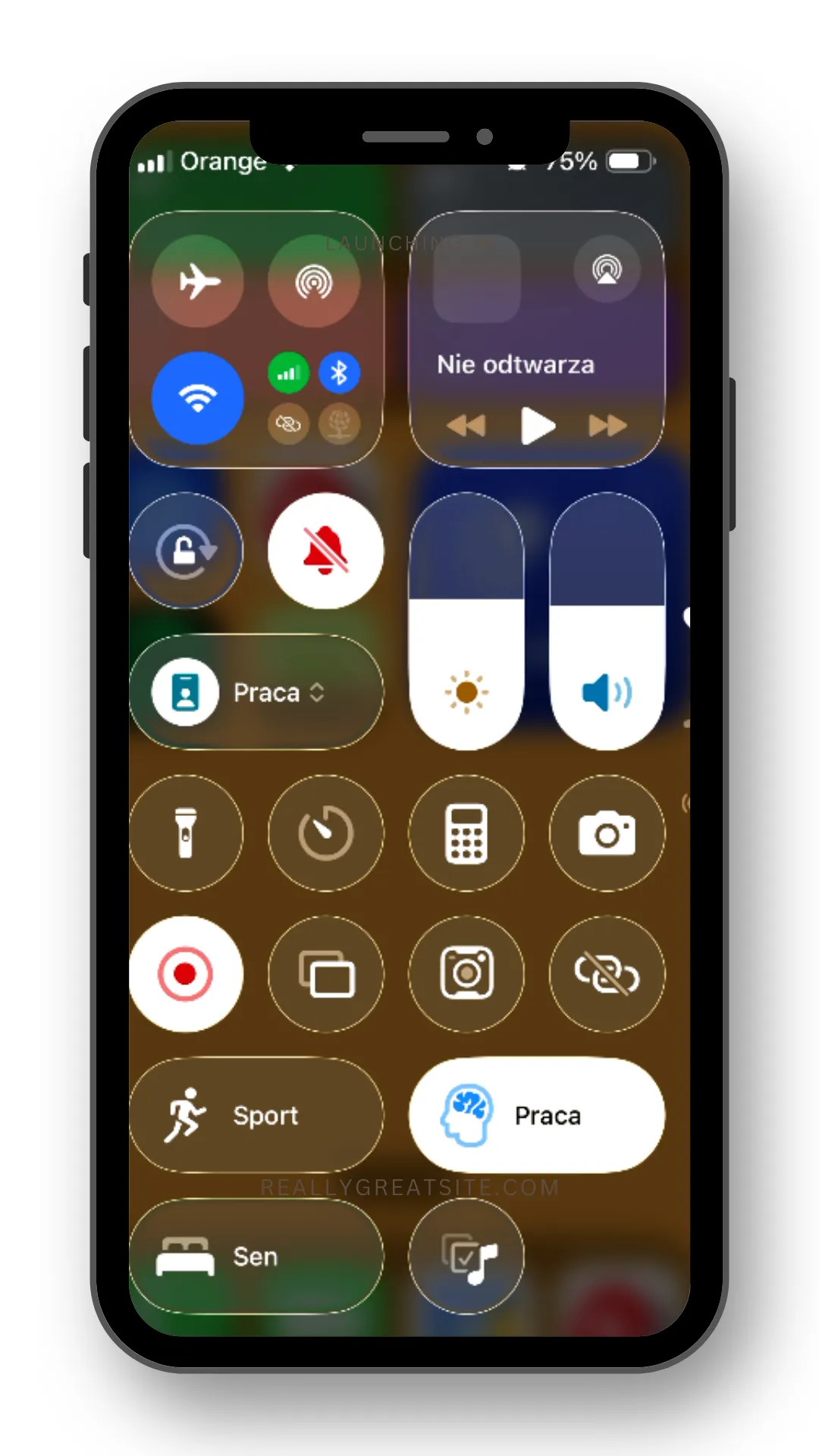The height and width of the screenshot is (1456, 819).
Task: Enable the Sport focus mode
Action: tap(256, 1116)
